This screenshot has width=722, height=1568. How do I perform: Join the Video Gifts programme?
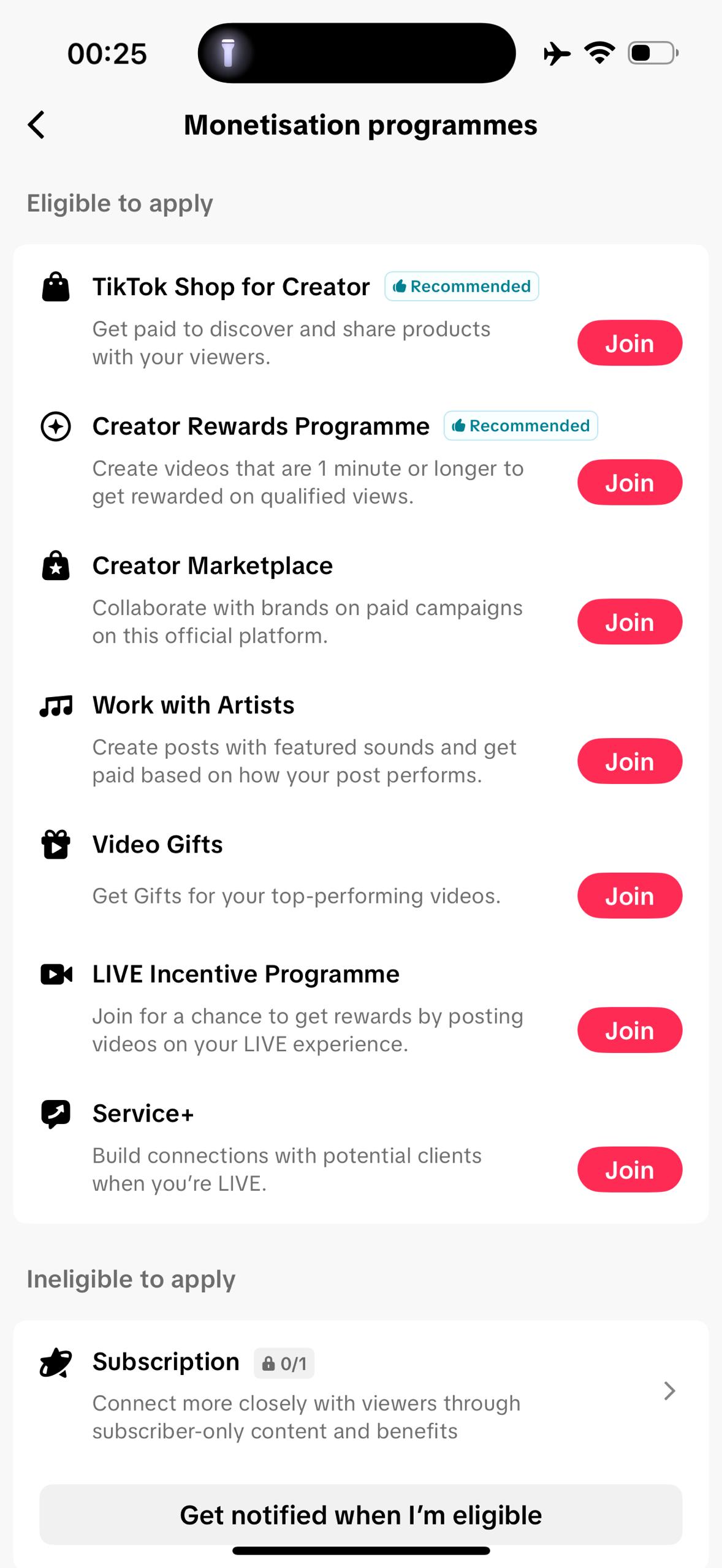[x=629, y=896]
